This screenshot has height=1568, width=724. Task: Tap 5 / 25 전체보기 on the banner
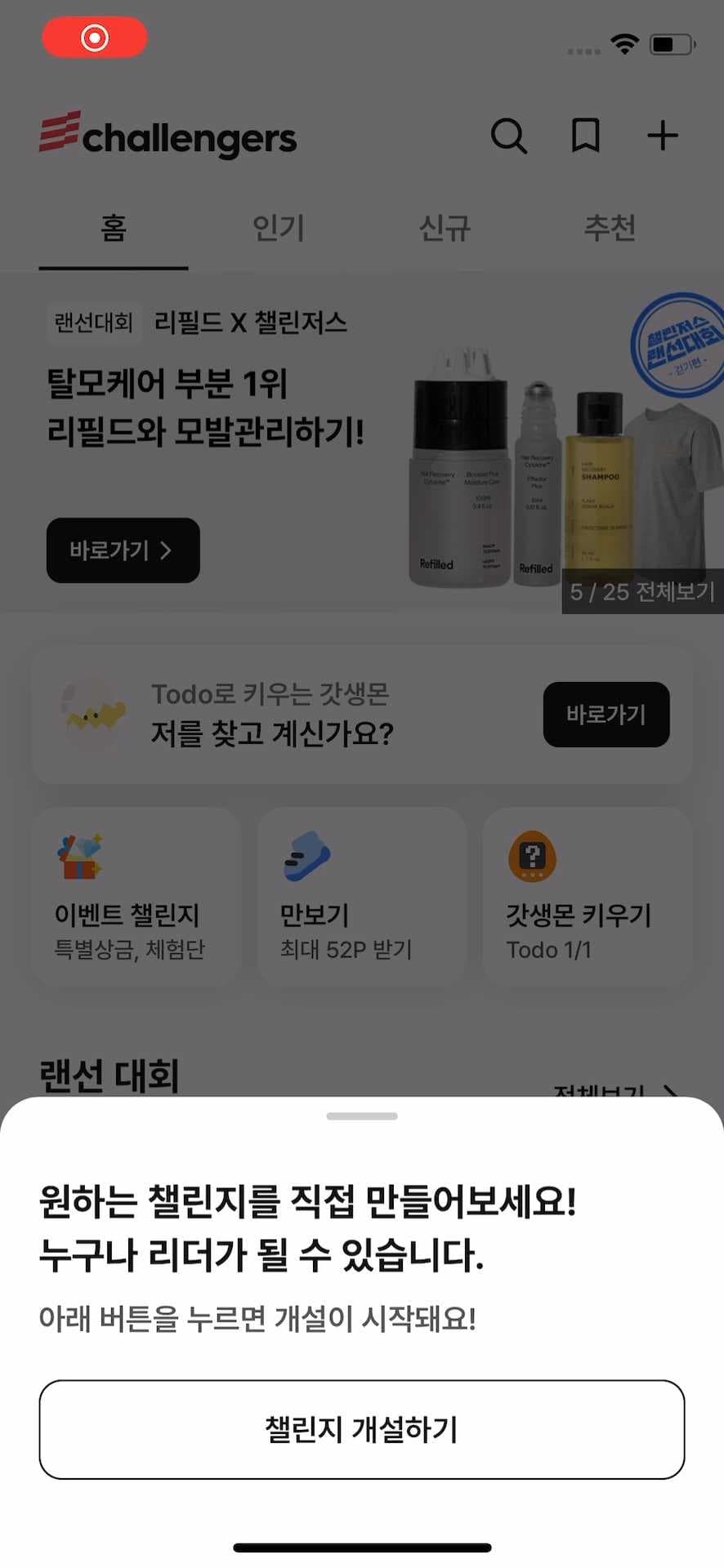[642, 592]
